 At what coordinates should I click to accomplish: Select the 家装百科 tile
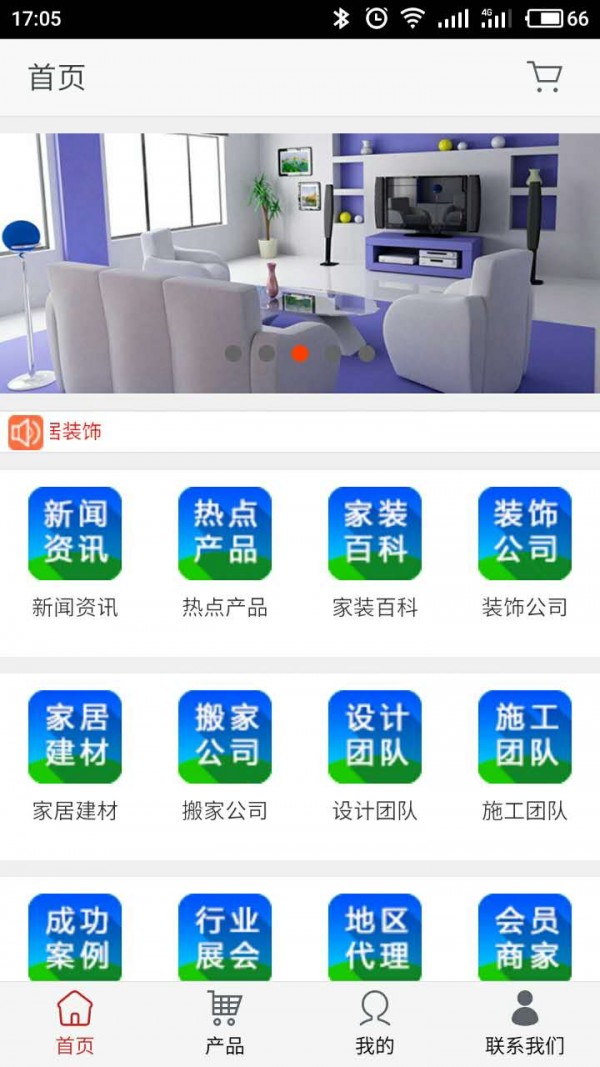click(375, 552)
